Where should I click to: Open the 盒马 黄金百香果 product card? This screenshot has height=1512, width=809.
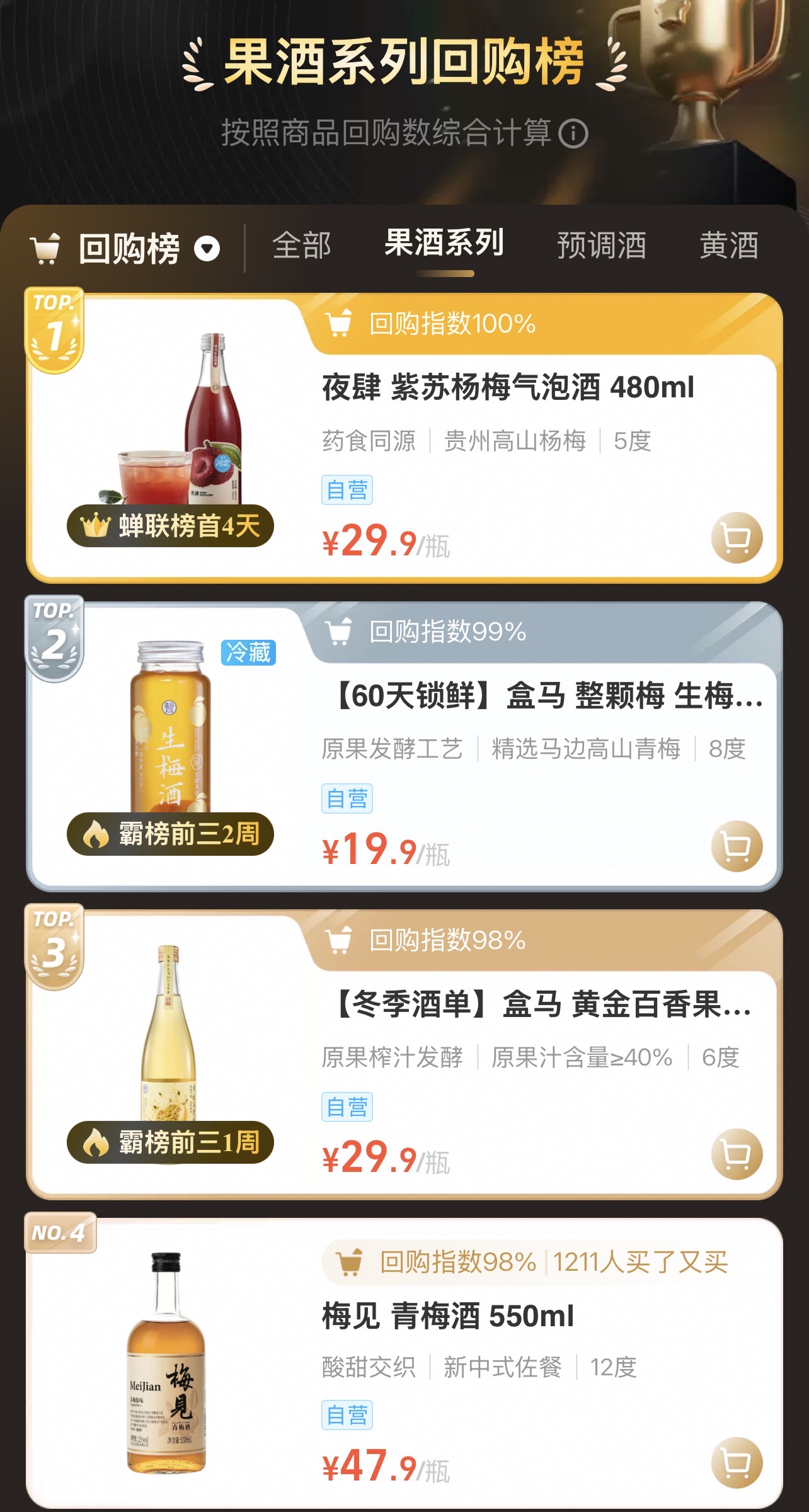click(542, 1004)
